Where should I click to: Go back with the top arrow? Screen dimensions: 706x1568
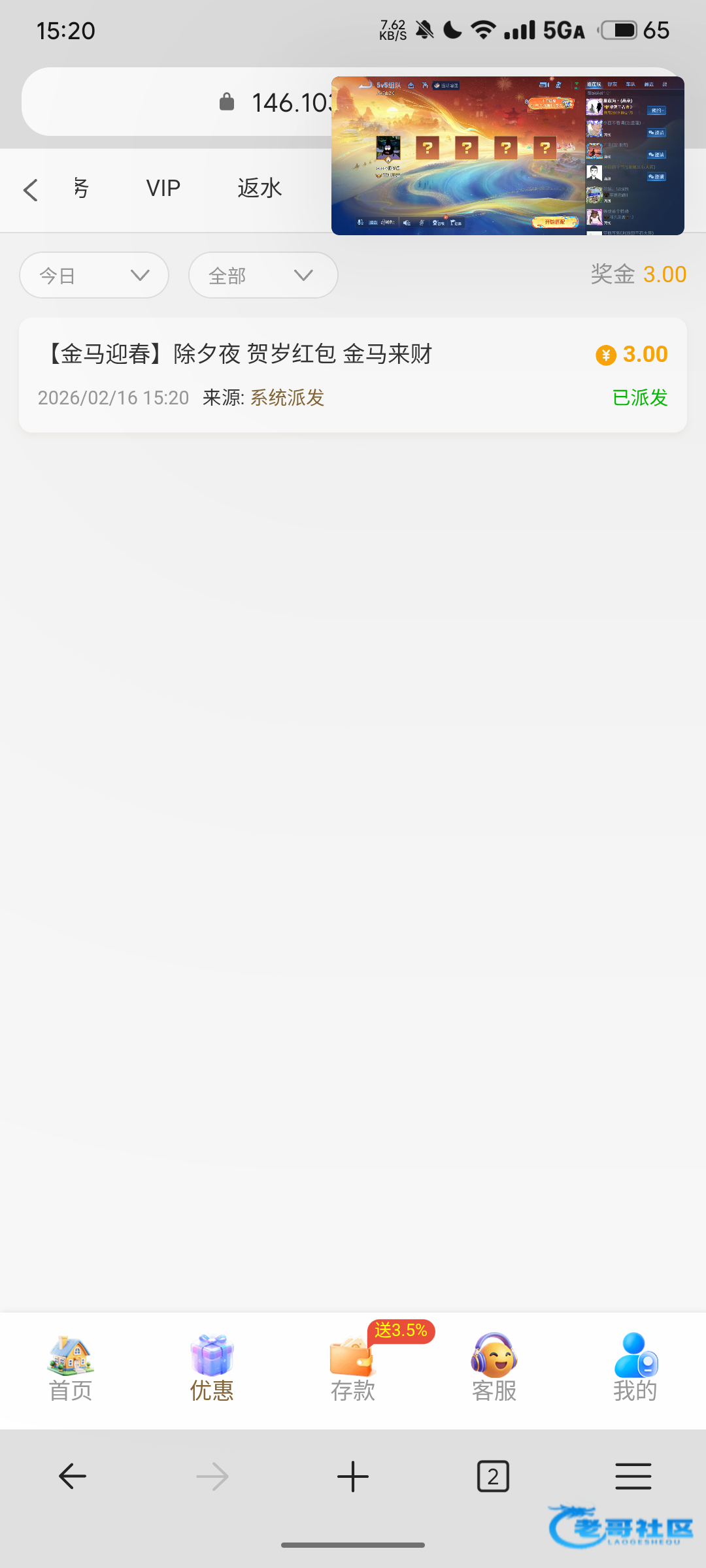(31, 190)
